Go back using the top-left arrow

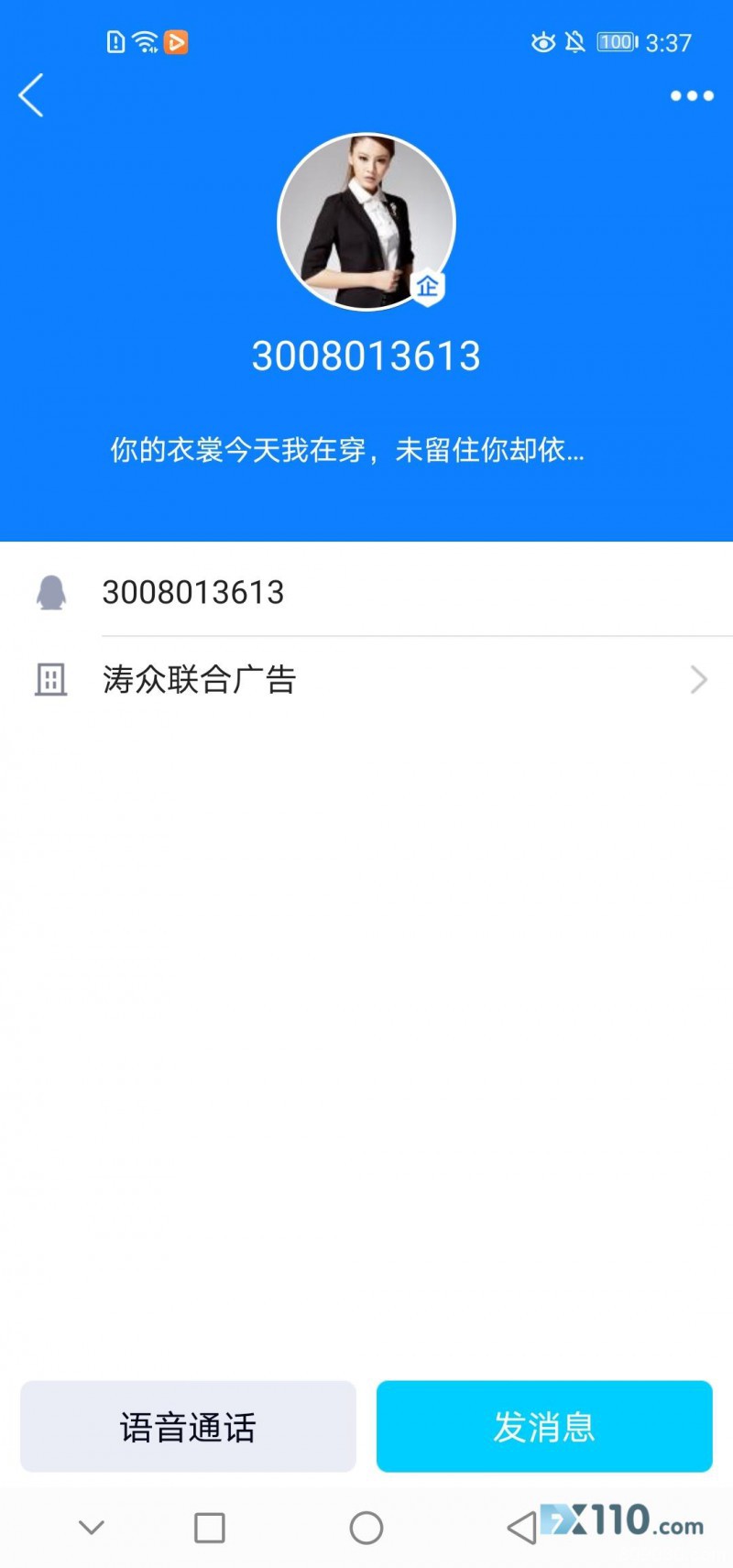click(x=31, y=95)
